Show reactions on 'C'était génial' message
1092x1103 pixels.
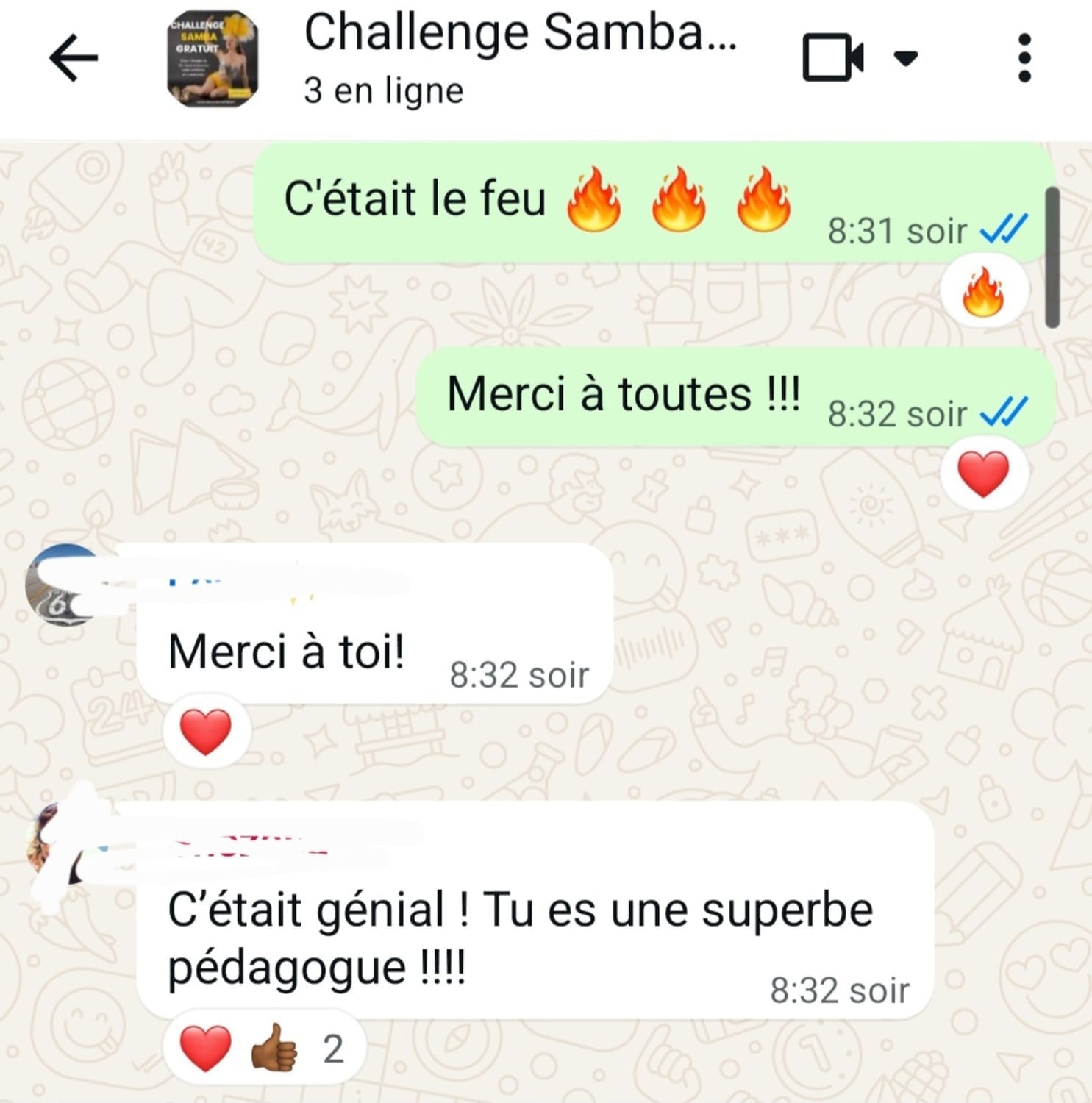(263, 1048)
